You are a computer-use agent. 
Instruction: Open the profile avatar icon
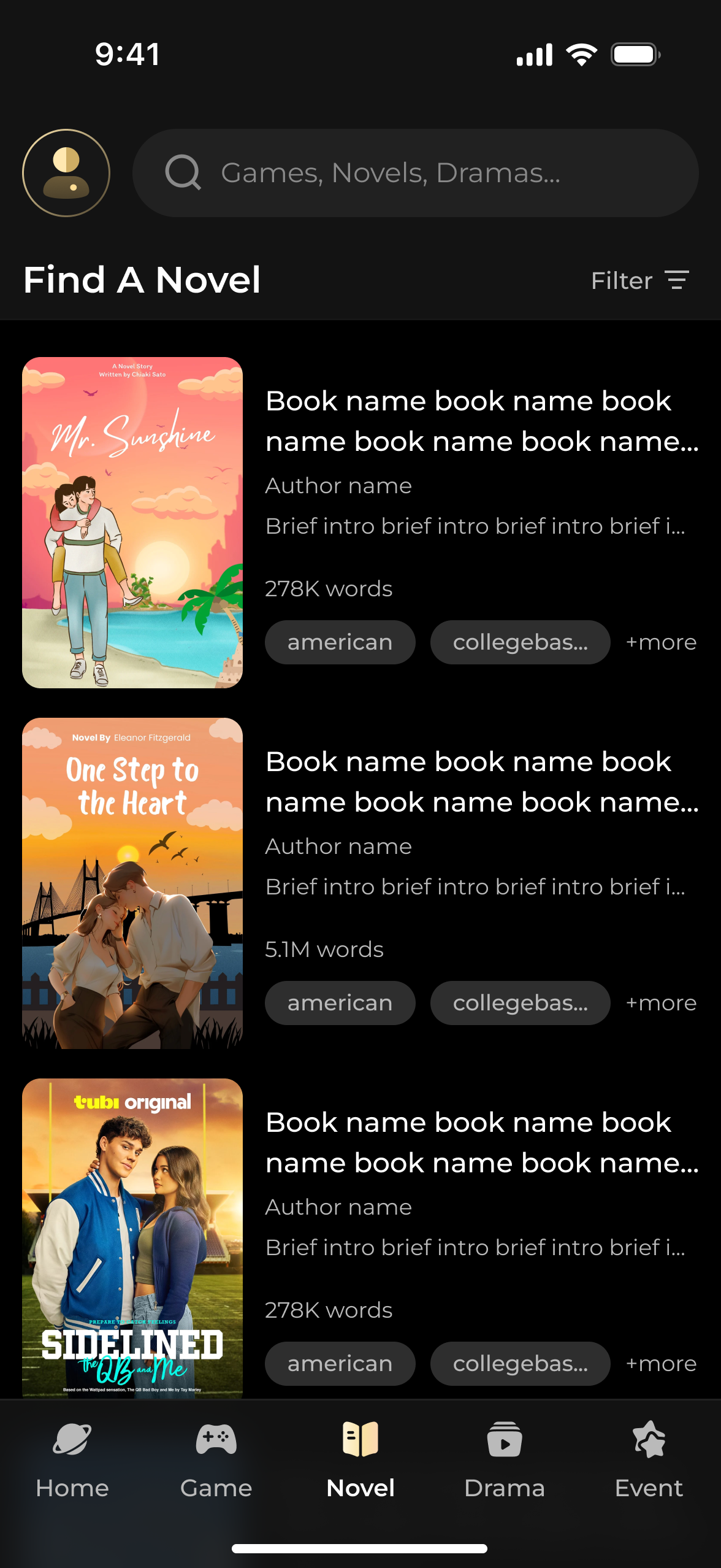[66, 173]
